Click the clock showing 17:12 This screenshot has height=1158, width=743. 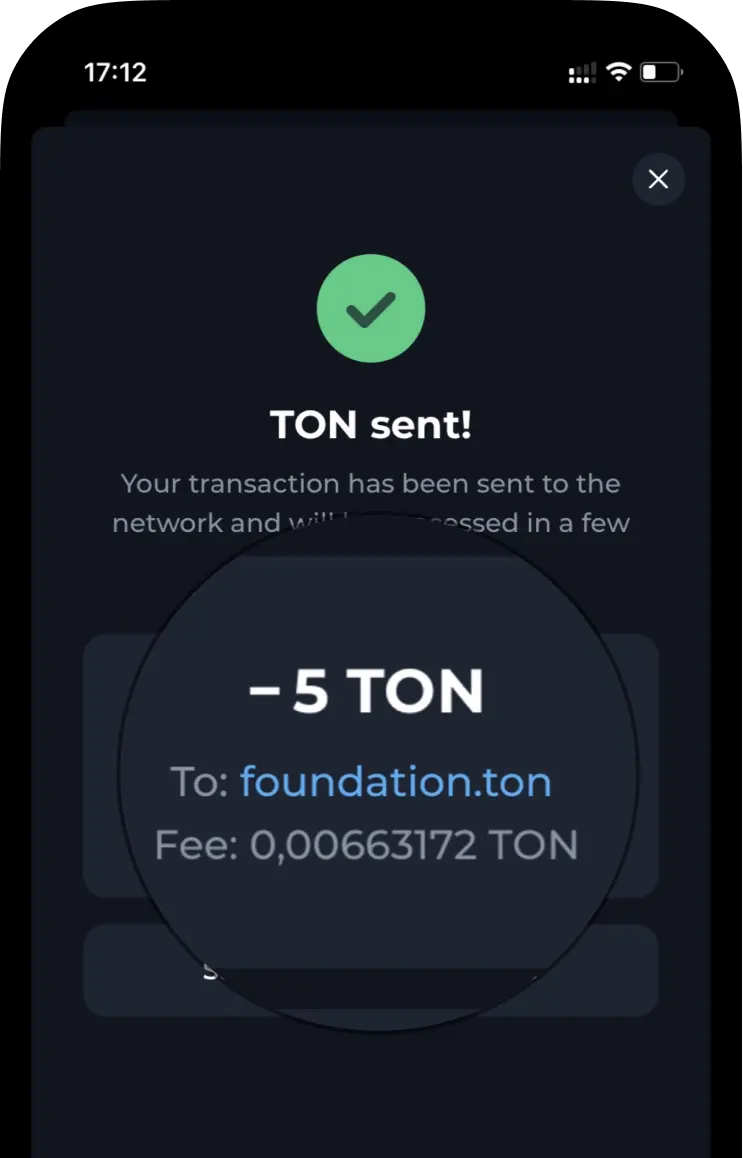117,71
